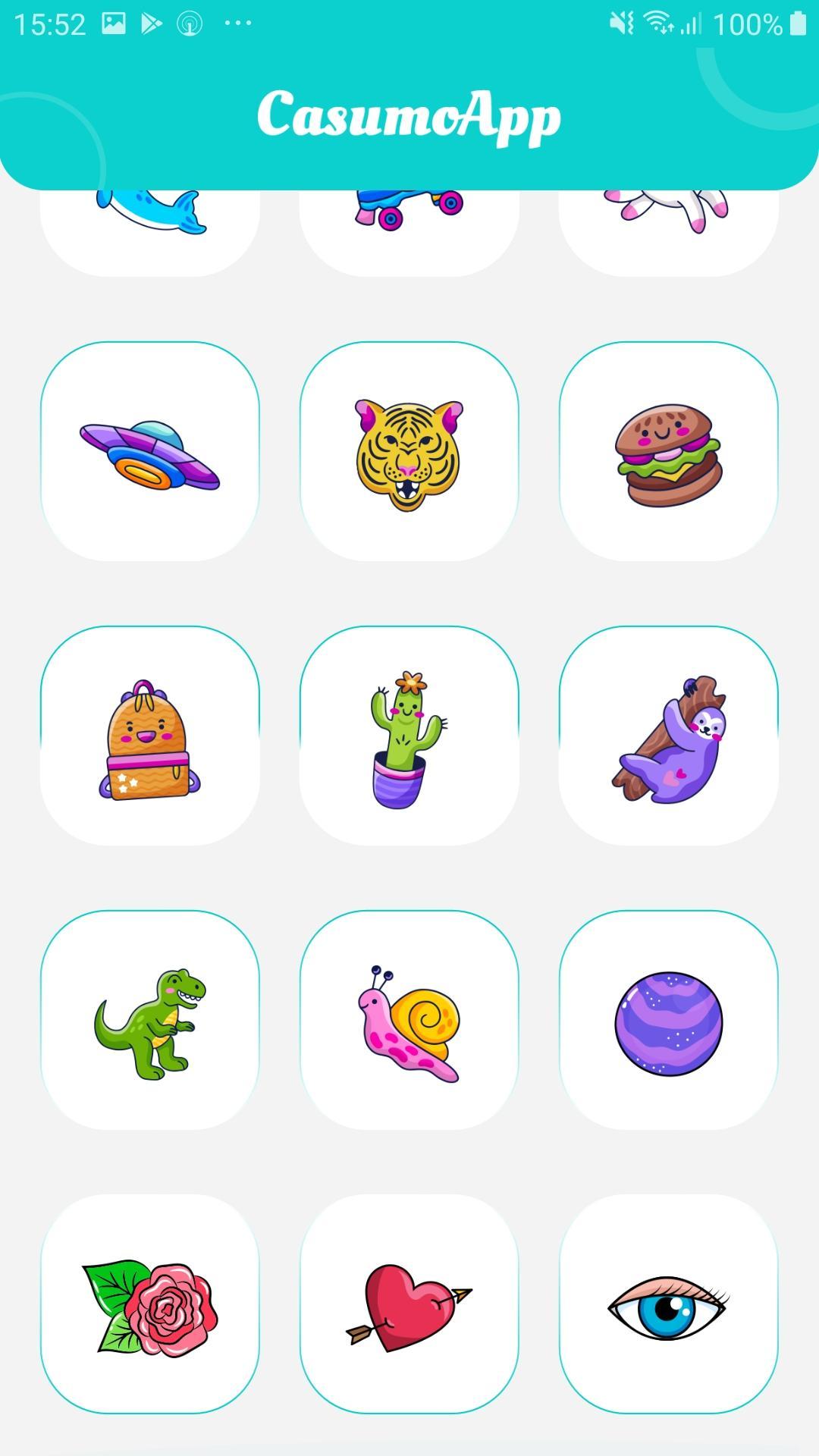Tap the heart with arrow sticker
Viewport: 819px width, 1456px height.
pos(409,1305)
